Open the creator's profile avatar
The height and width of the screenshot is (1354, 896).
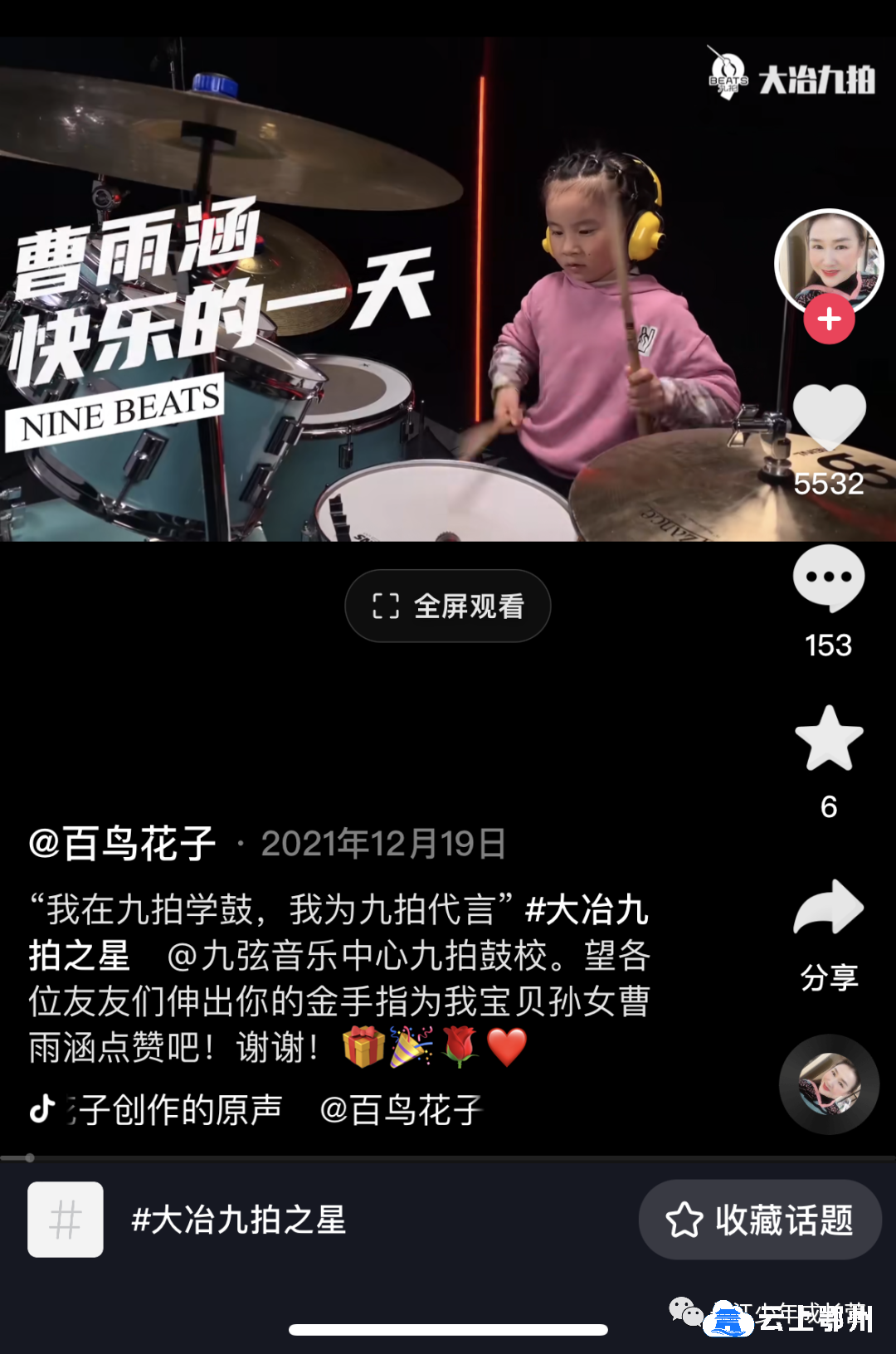829,262
